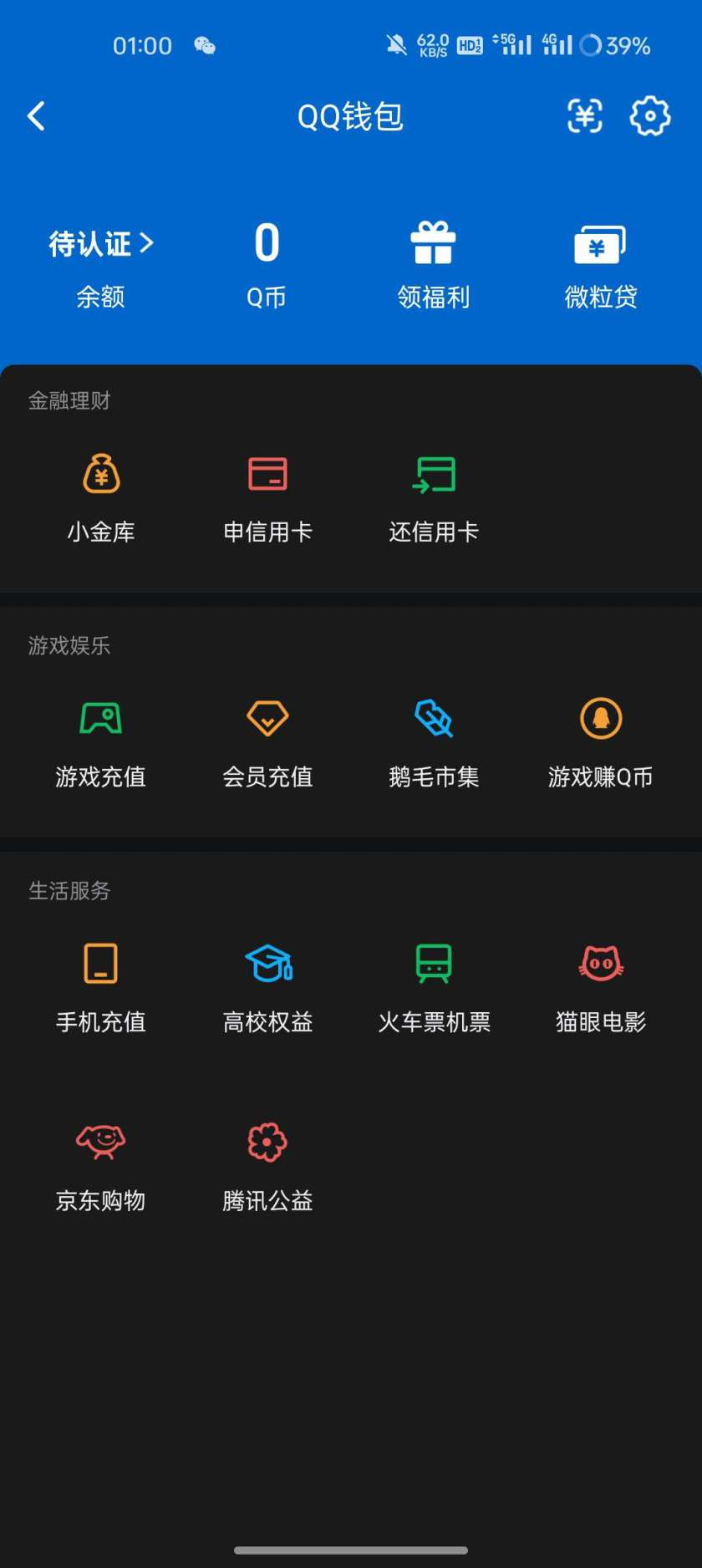Open wallet settings via the gear icon
The width and height of the screenshot is (702, 1568).
[650, 116]
